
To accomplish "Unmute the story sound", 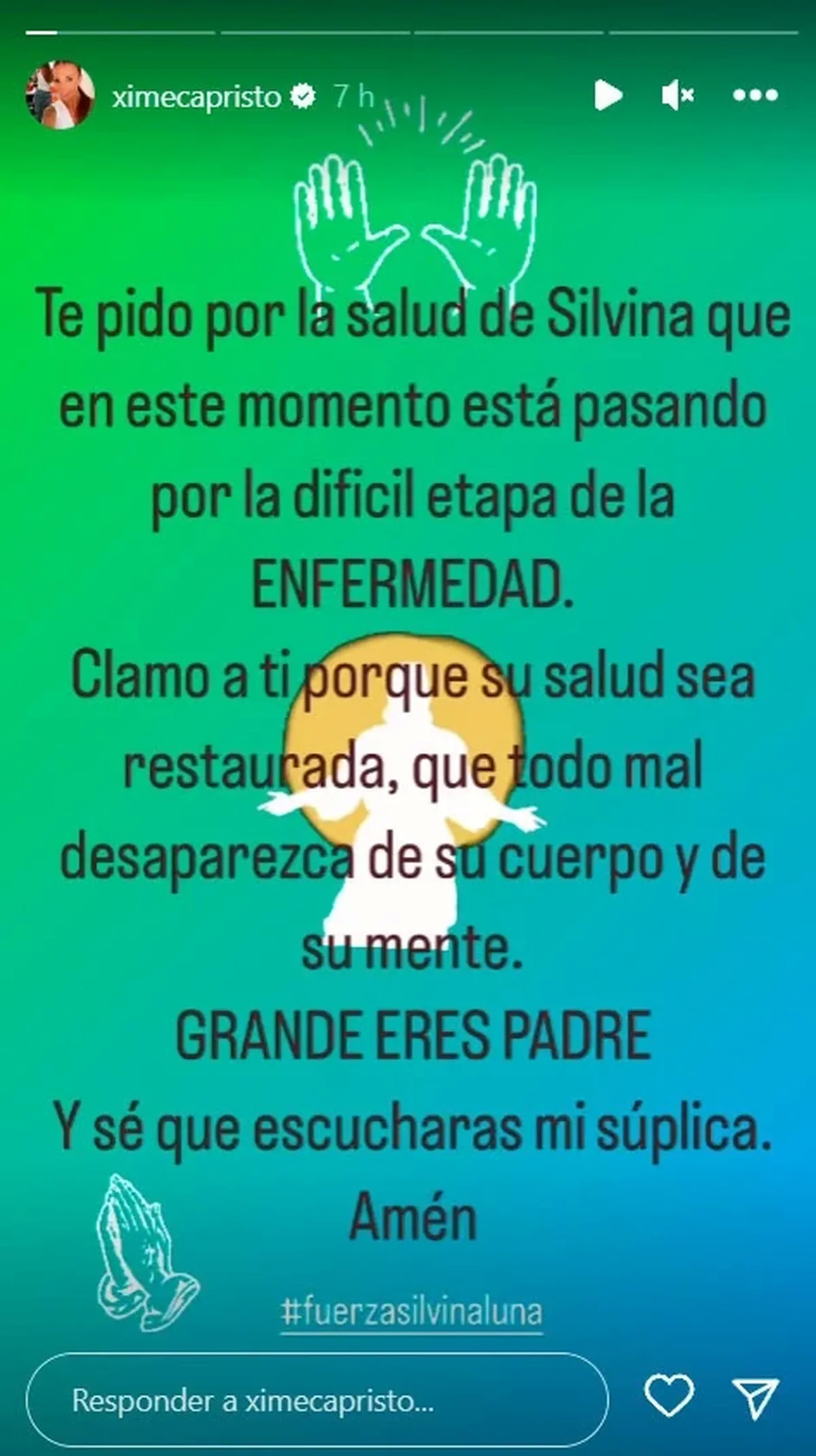I will point(677,95).
